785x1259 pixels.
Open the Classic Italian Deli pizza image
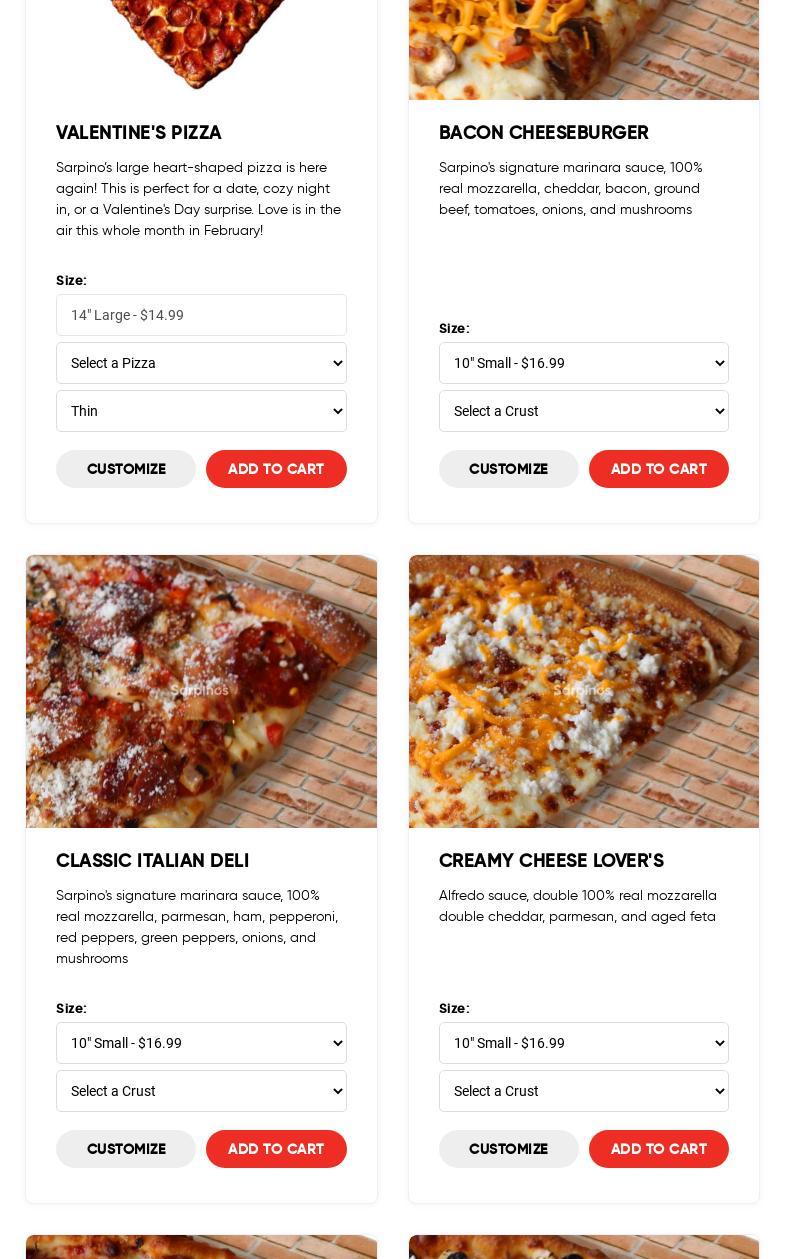pyautogui.click(x=201, y=691)
